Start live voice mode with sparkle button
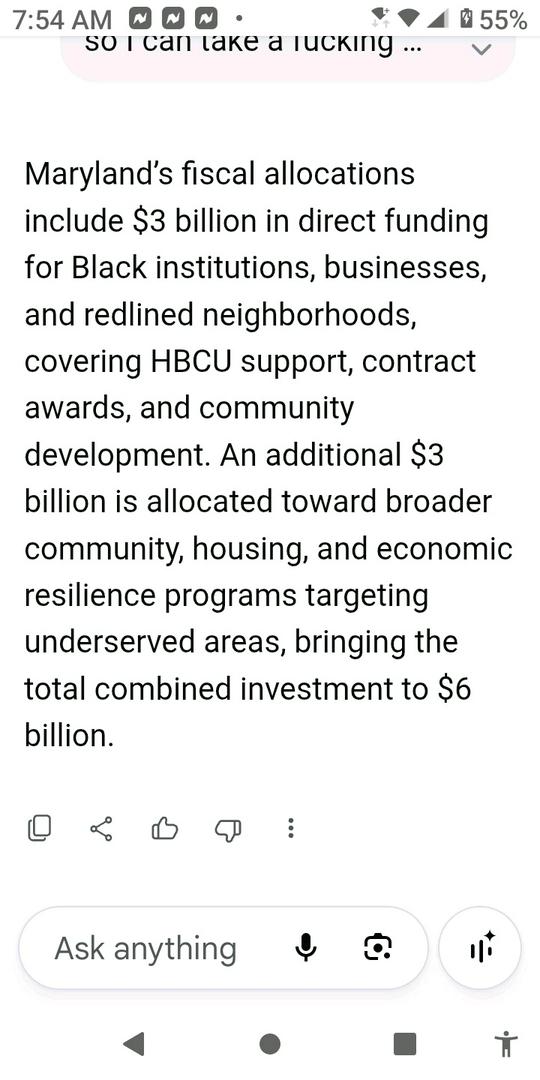This screenshot has width=540, height=1080. click(480, 948)
